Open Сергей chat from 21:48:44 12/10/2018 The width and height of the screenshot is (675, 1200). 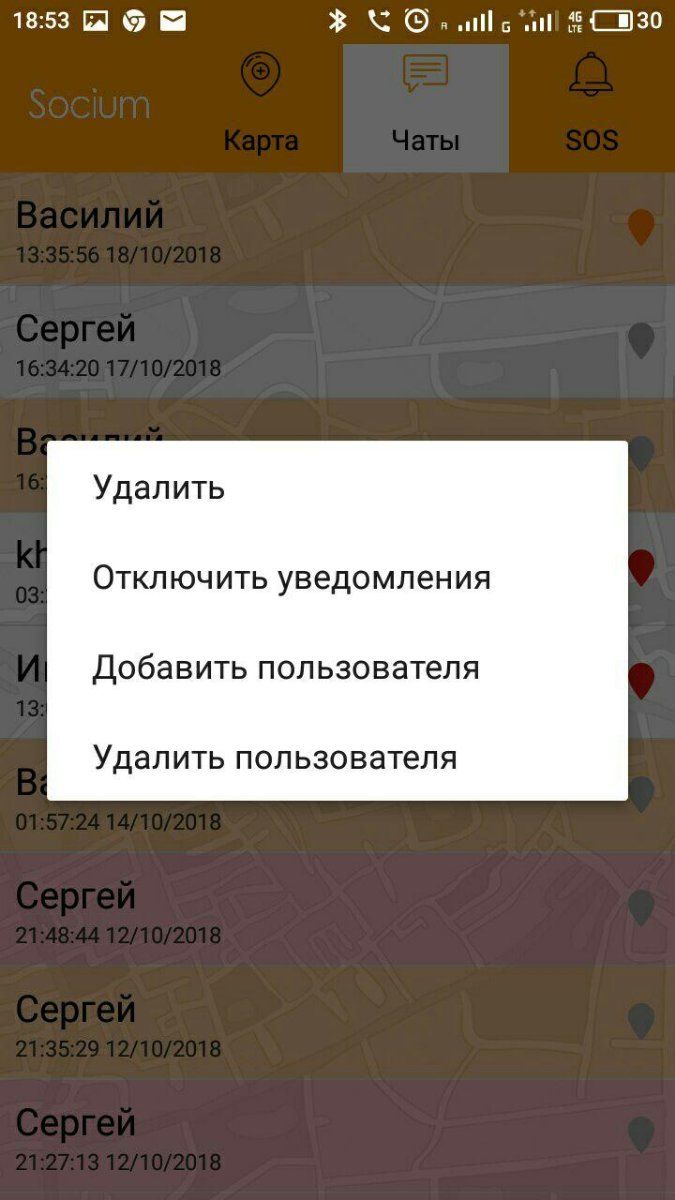tap(300, 910)
